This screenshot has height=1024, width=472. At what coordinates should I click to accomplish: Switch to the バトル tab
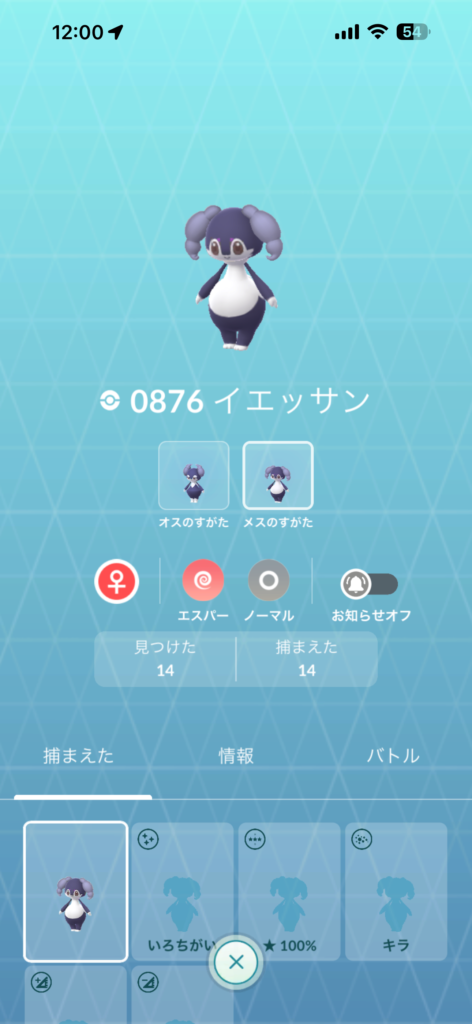[393, 756]
